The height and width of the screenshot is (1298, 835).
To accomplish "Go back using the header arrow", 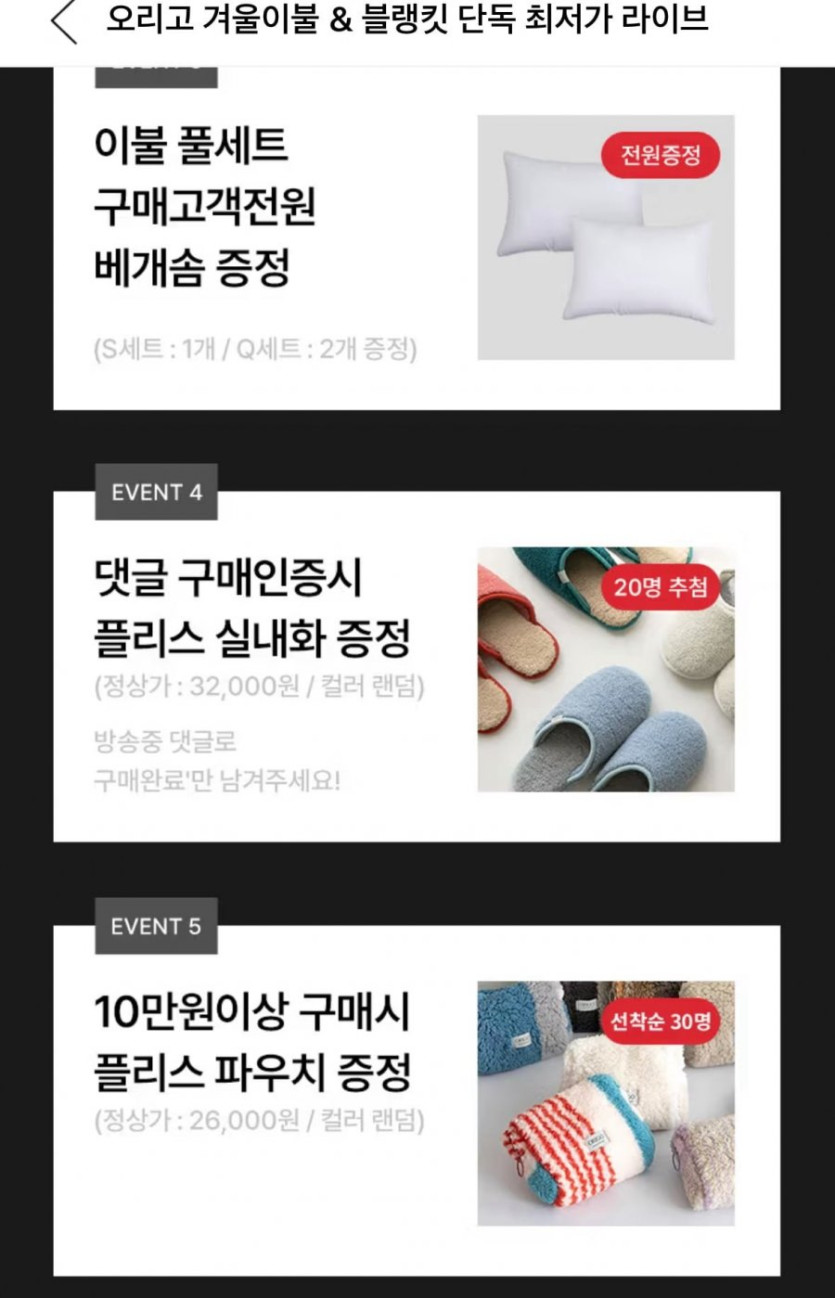I will point(63,24).
